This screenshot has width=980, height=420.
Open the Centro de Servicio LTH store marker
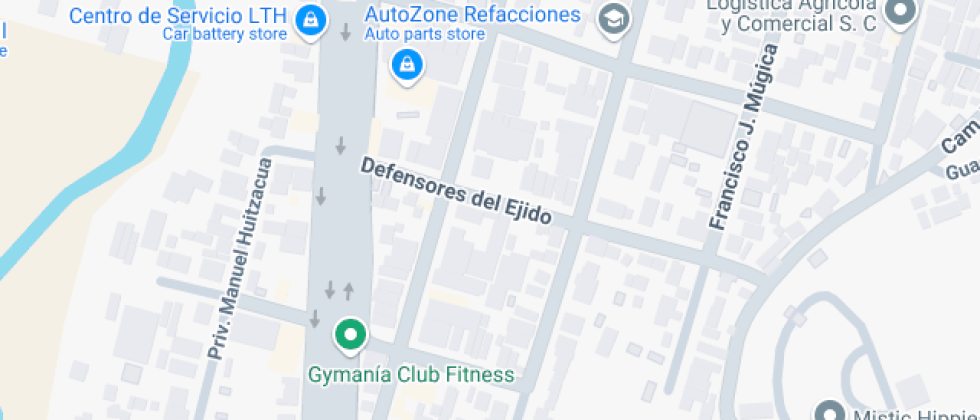(x=312, y=20)
